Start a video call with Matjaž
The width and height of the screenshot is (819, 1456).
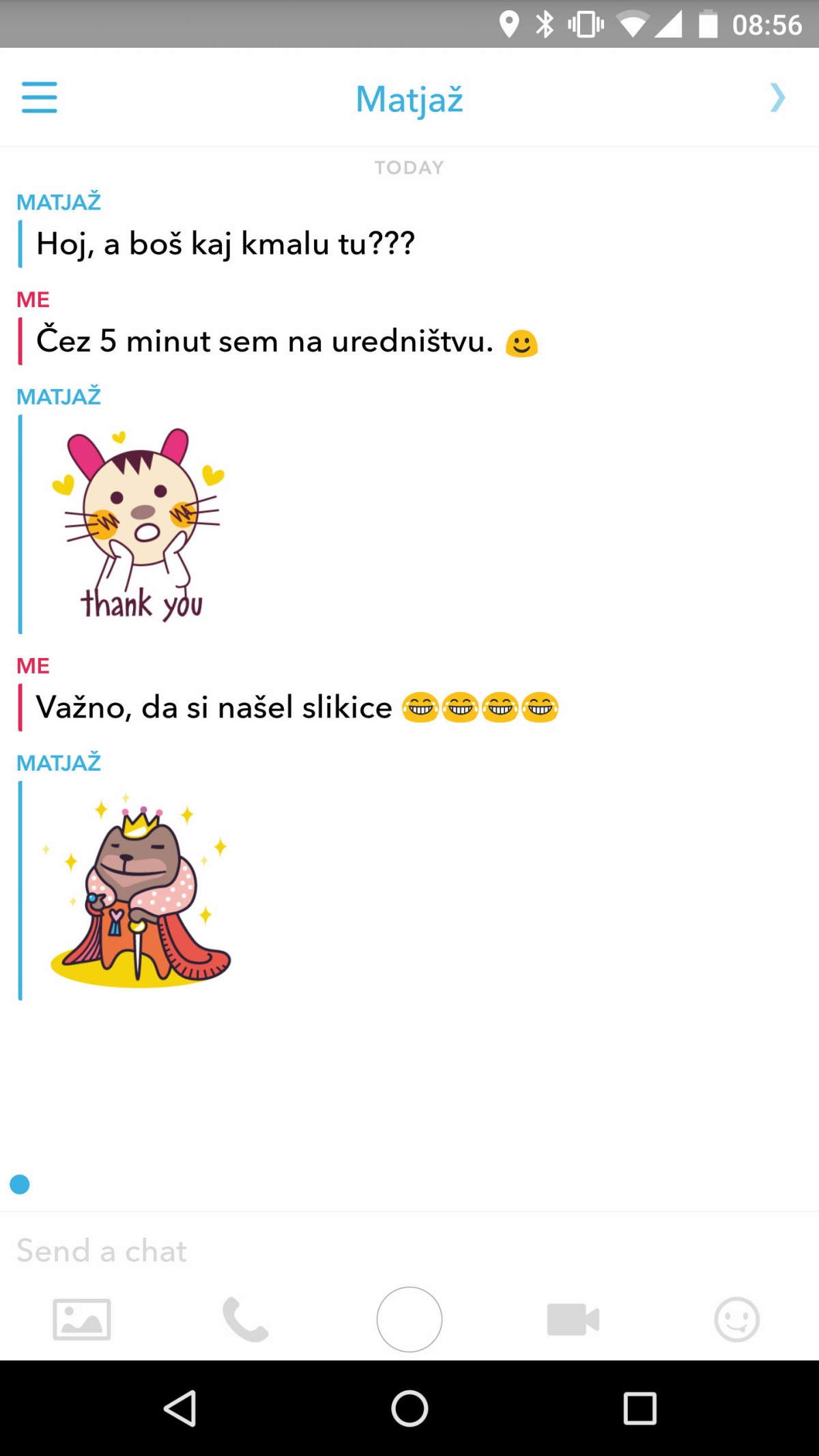573,1319
